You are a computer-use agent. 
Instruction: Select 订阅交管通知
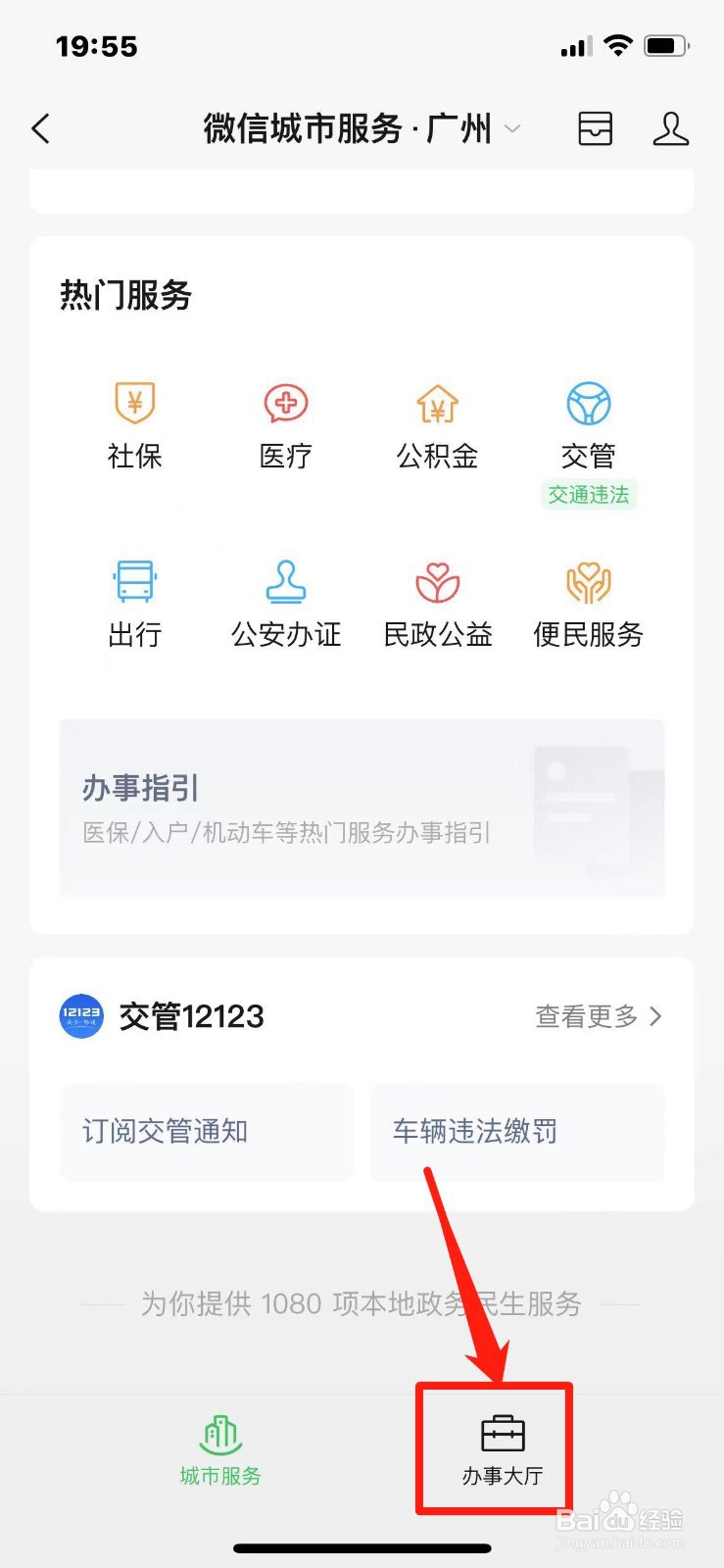(207, 1132)
